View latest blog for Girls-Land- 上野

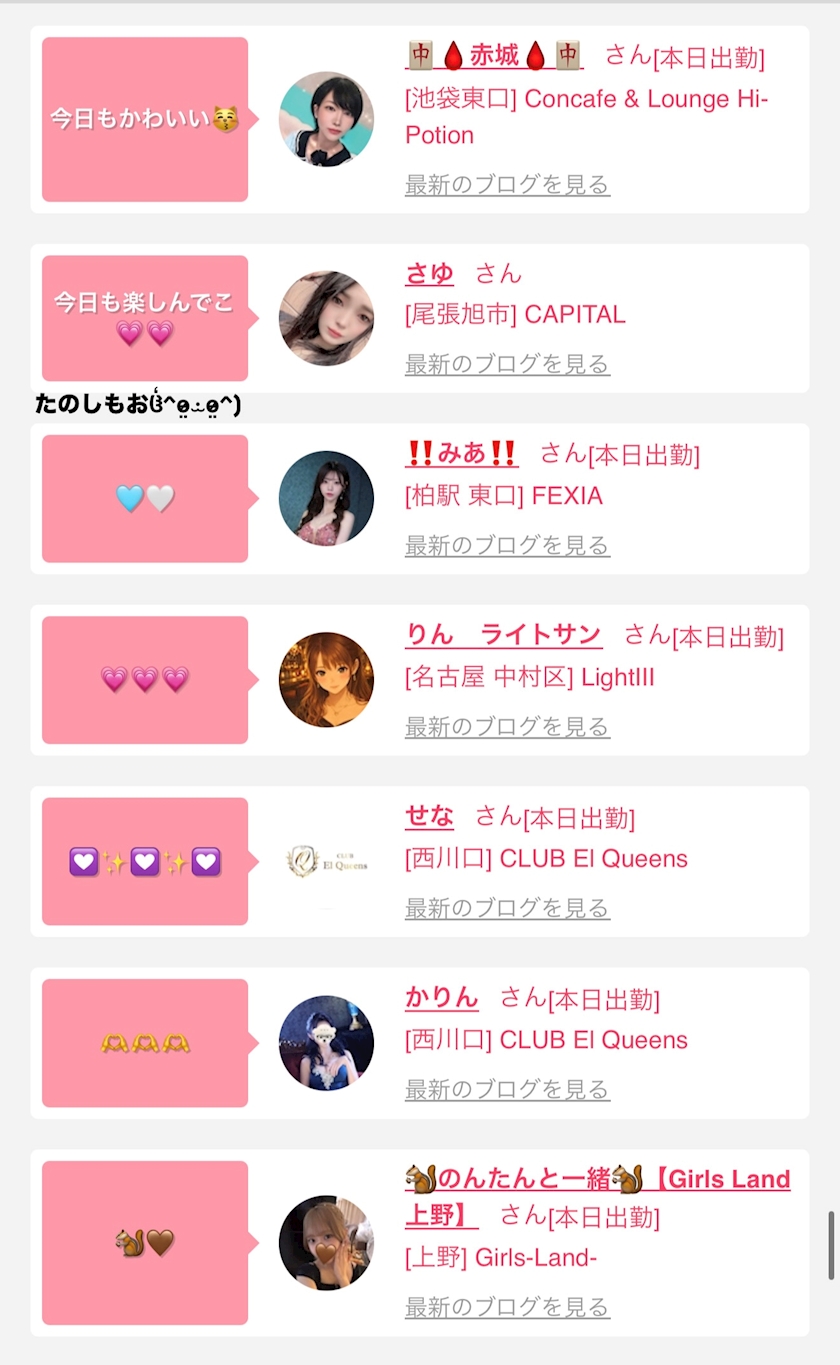[x=507, y=1307]
